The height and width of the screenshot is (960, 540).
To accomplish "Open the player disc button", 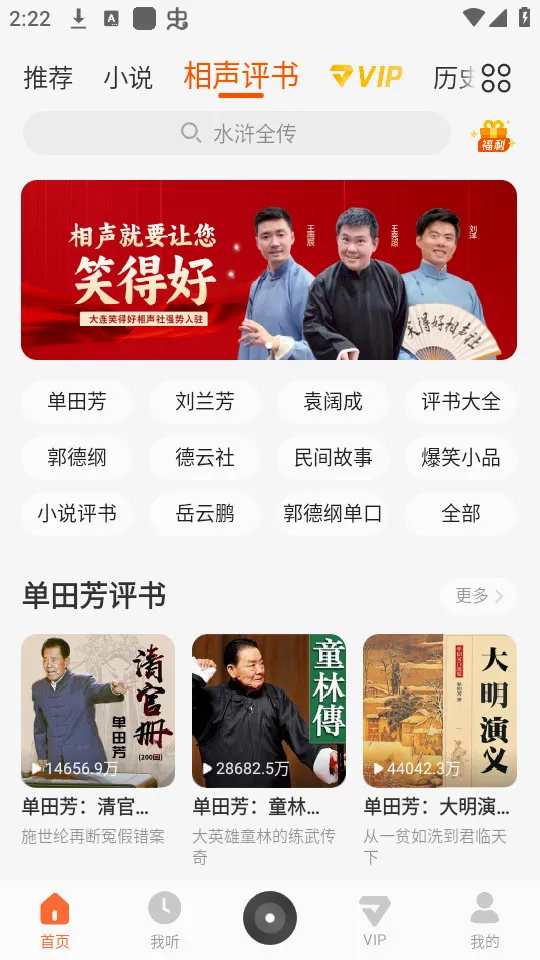I will click(270, 918).
